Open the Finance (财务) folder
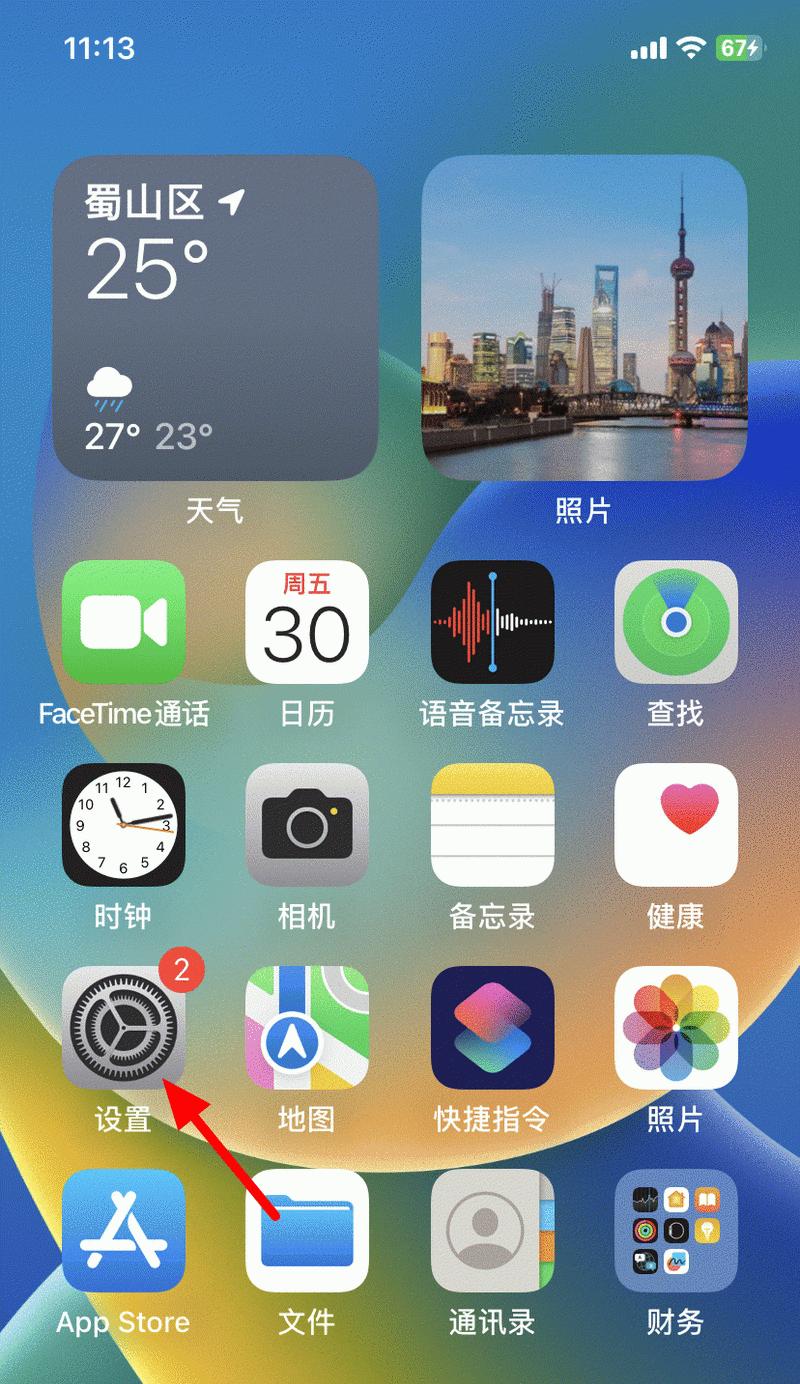 coord(676,1230)
